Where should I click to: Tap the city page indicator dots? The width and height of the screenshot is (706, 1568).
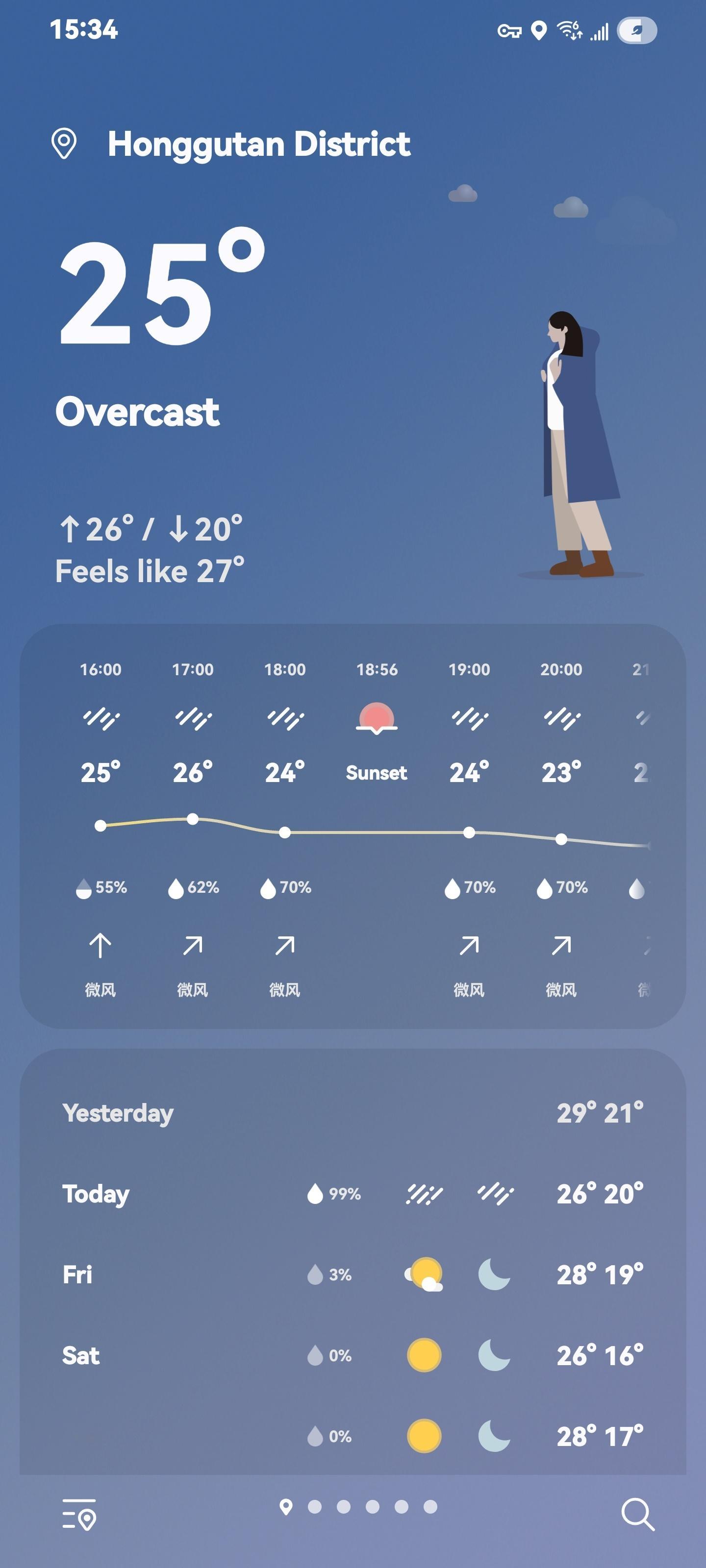[x=358, y=1507]
